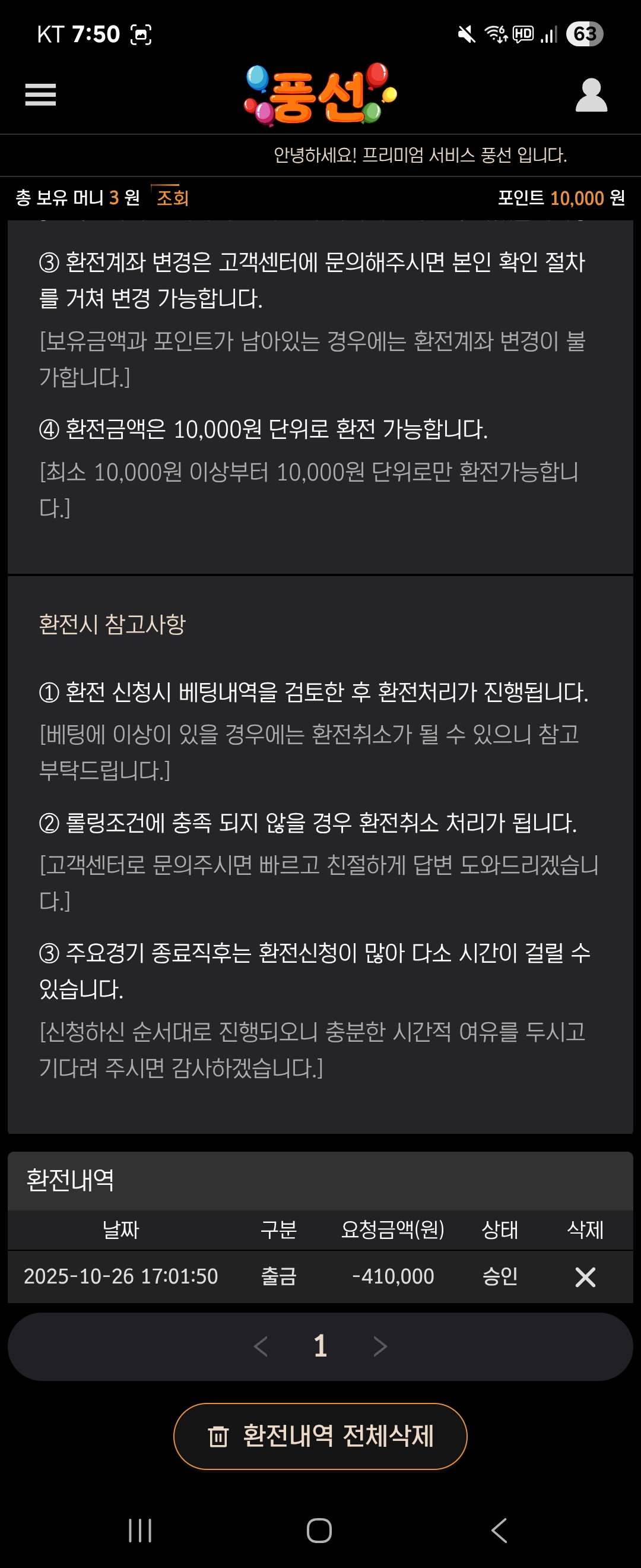641x1568 pixels.
Task: Tap the 조회 balance check button
Action: click(172, 198)
